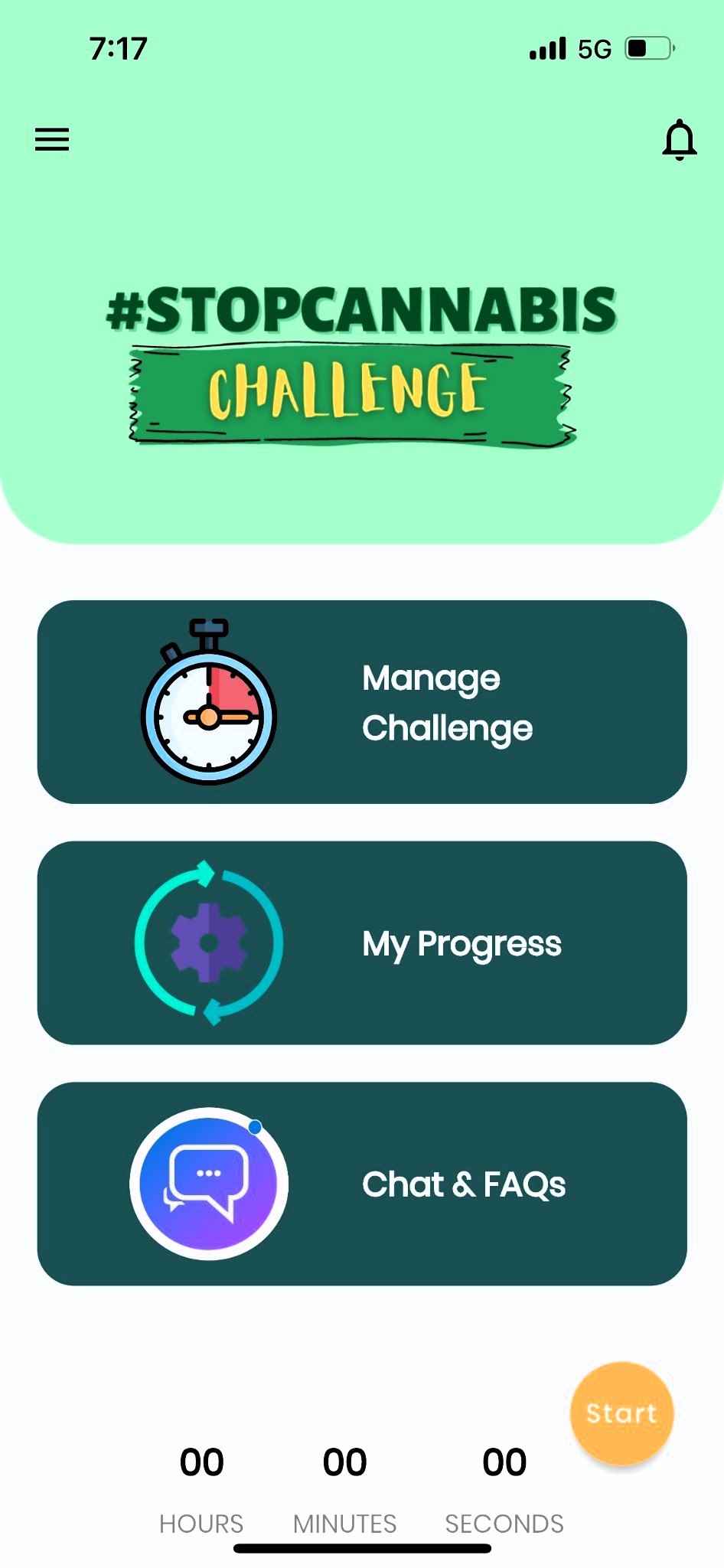Open the hamburger drawer menu
The image size is (724, 1568).
pos(52,139)
